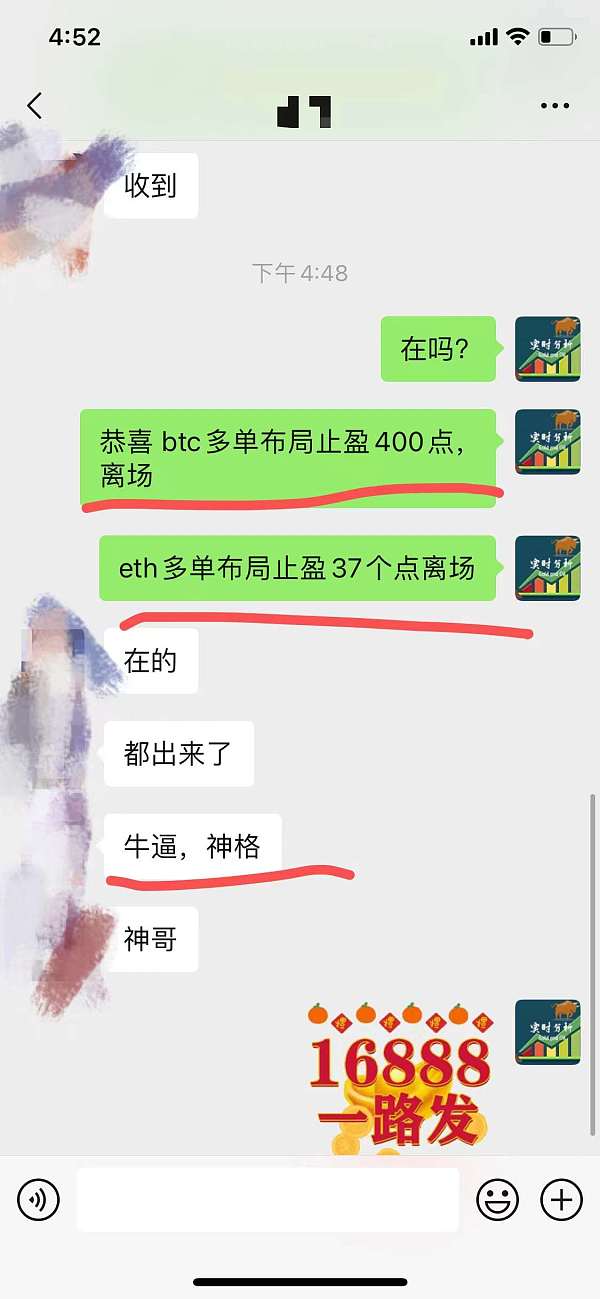Tap sender avatar beside 在吗? message

(547, 349)
